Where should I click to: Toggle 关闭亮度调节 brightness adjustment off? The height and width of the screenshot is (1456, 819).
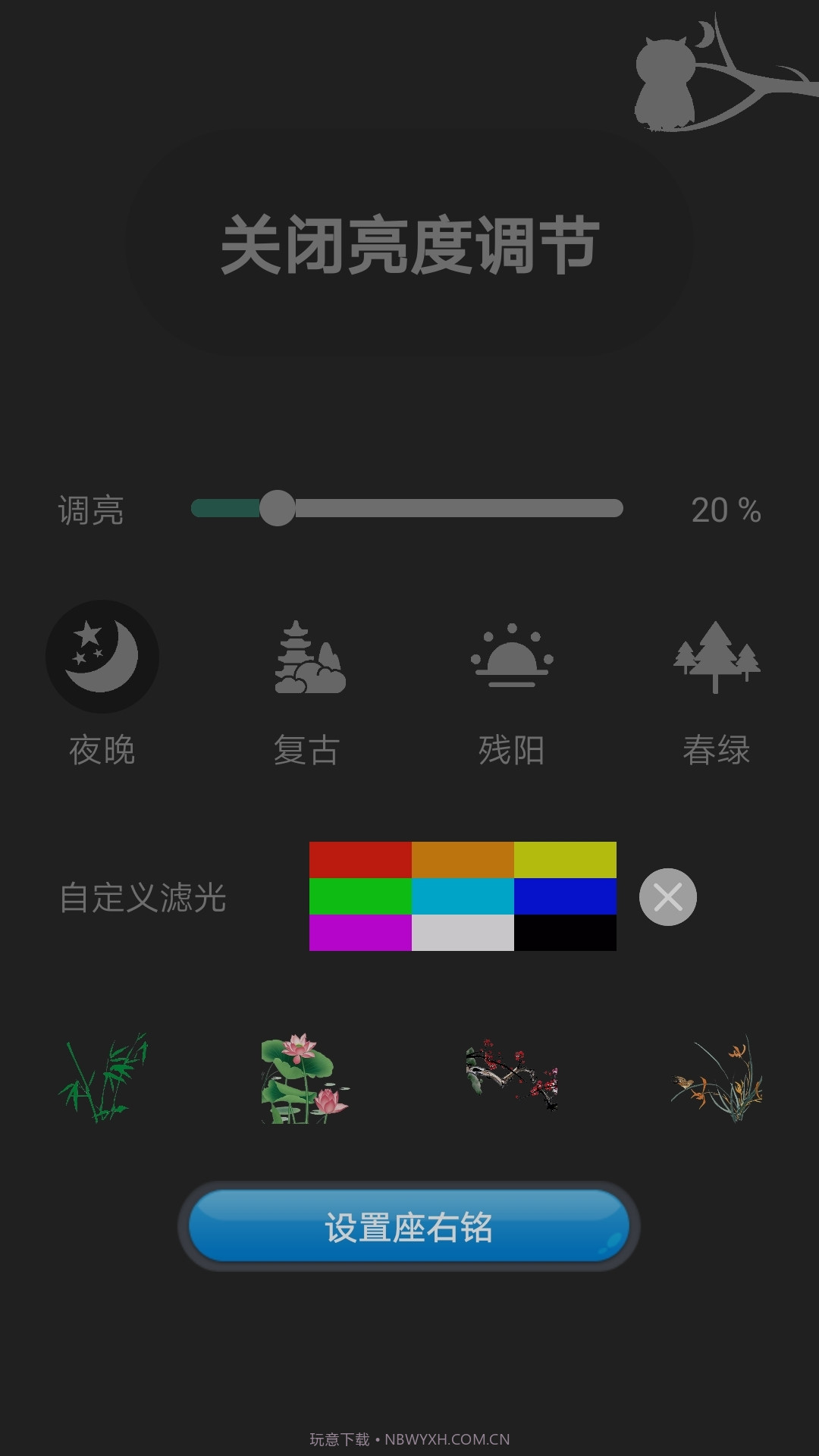coord(409,243)
